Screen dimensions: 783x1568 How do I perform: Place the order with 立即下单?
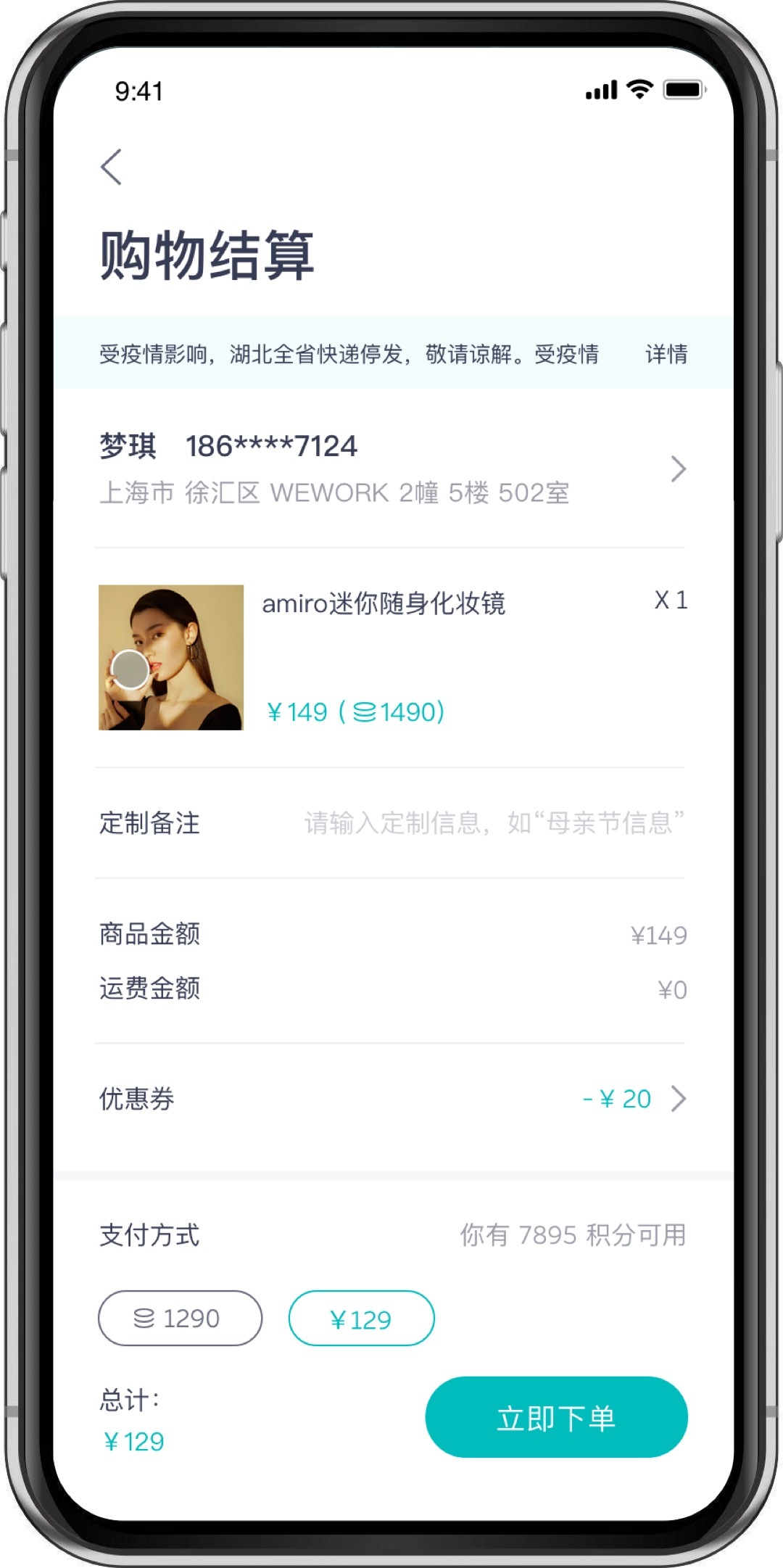click(556, 1417)
